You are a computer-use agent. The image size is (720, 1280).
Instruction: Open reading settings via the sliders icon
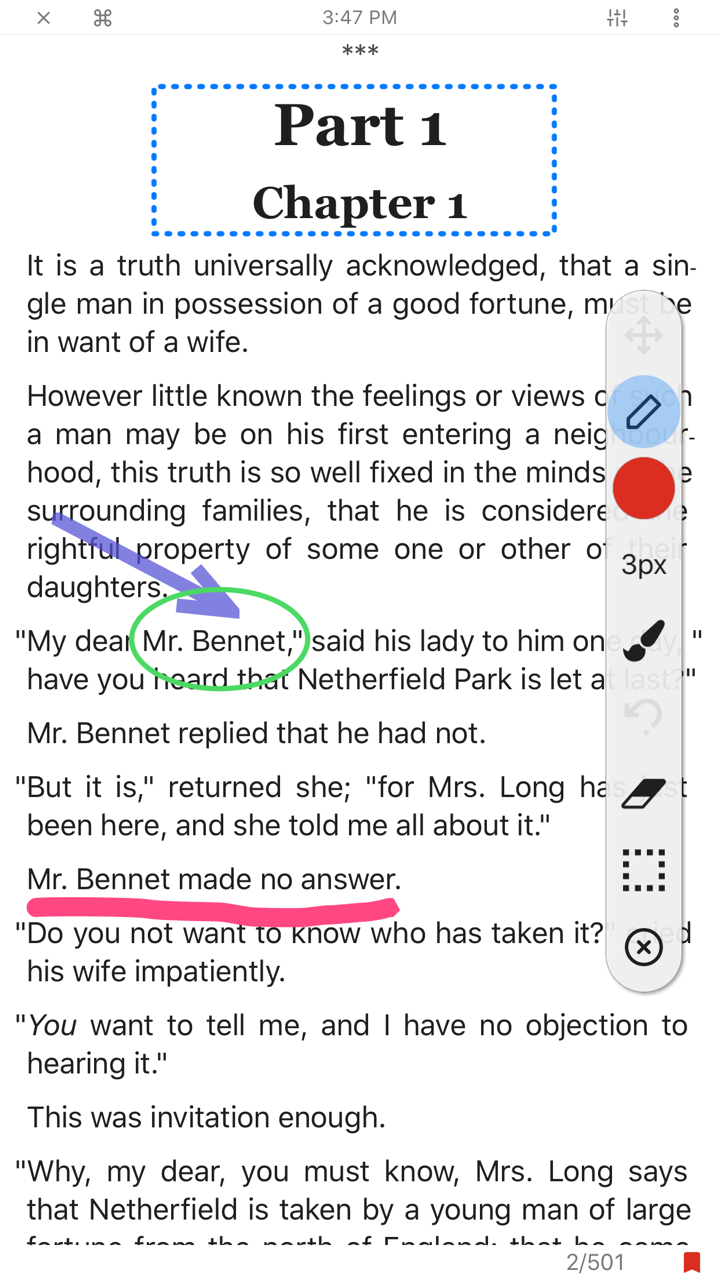point(617,17)
